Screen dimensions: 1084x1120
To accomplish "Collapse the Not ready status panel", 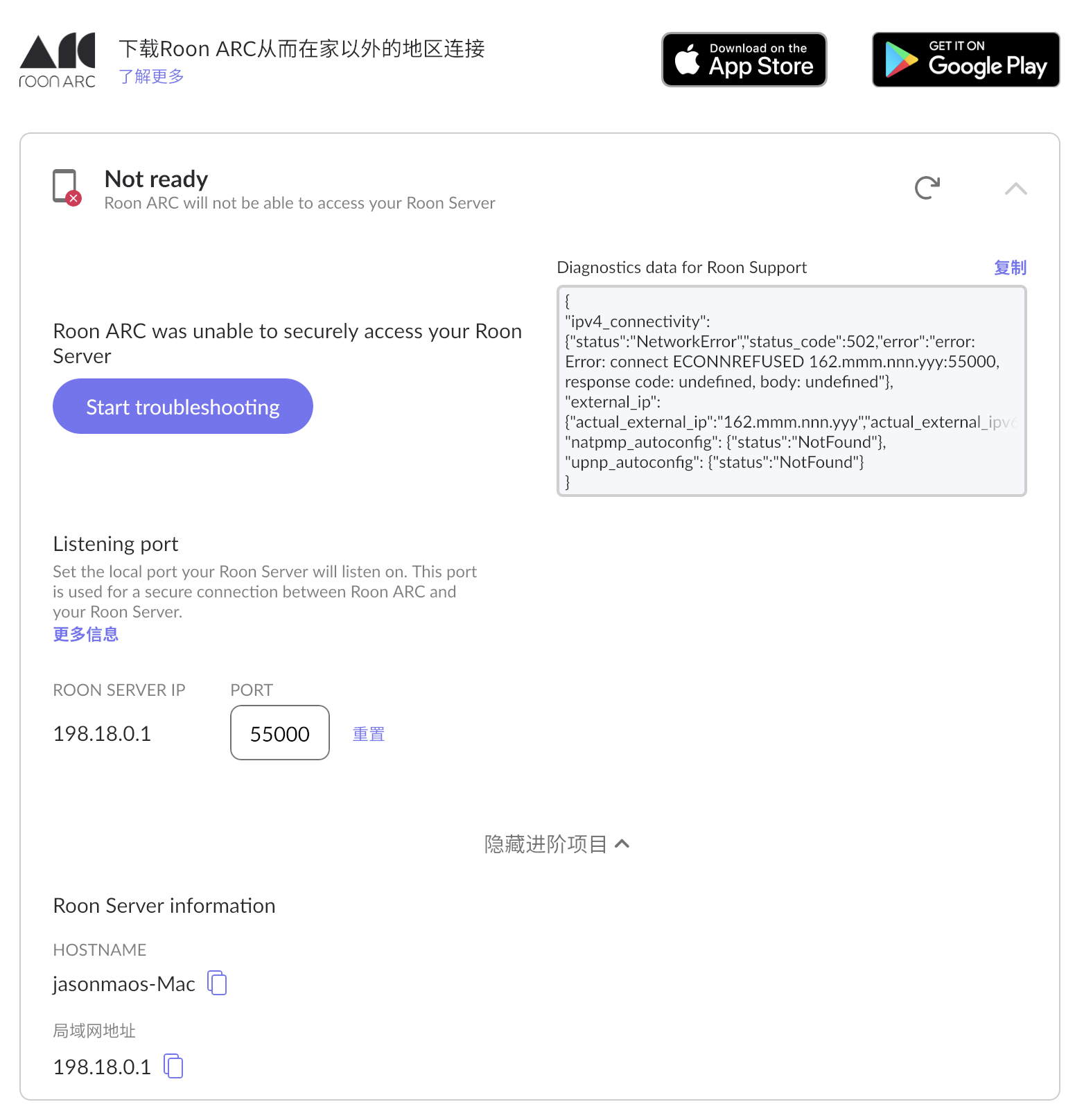I will coord(1015,189).
